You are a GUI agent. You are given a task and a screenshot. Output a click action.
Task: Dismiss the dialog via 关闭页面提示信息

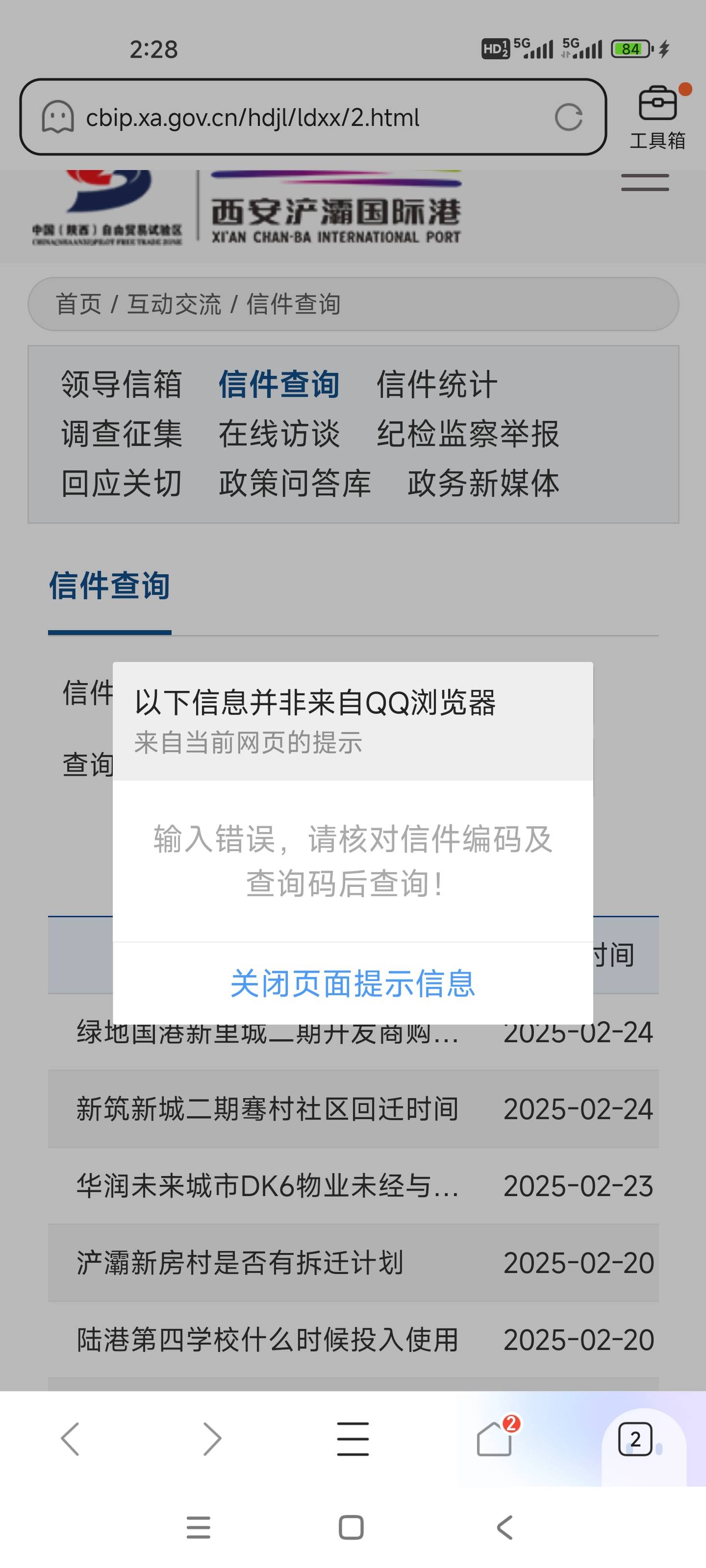coord(352,983)
